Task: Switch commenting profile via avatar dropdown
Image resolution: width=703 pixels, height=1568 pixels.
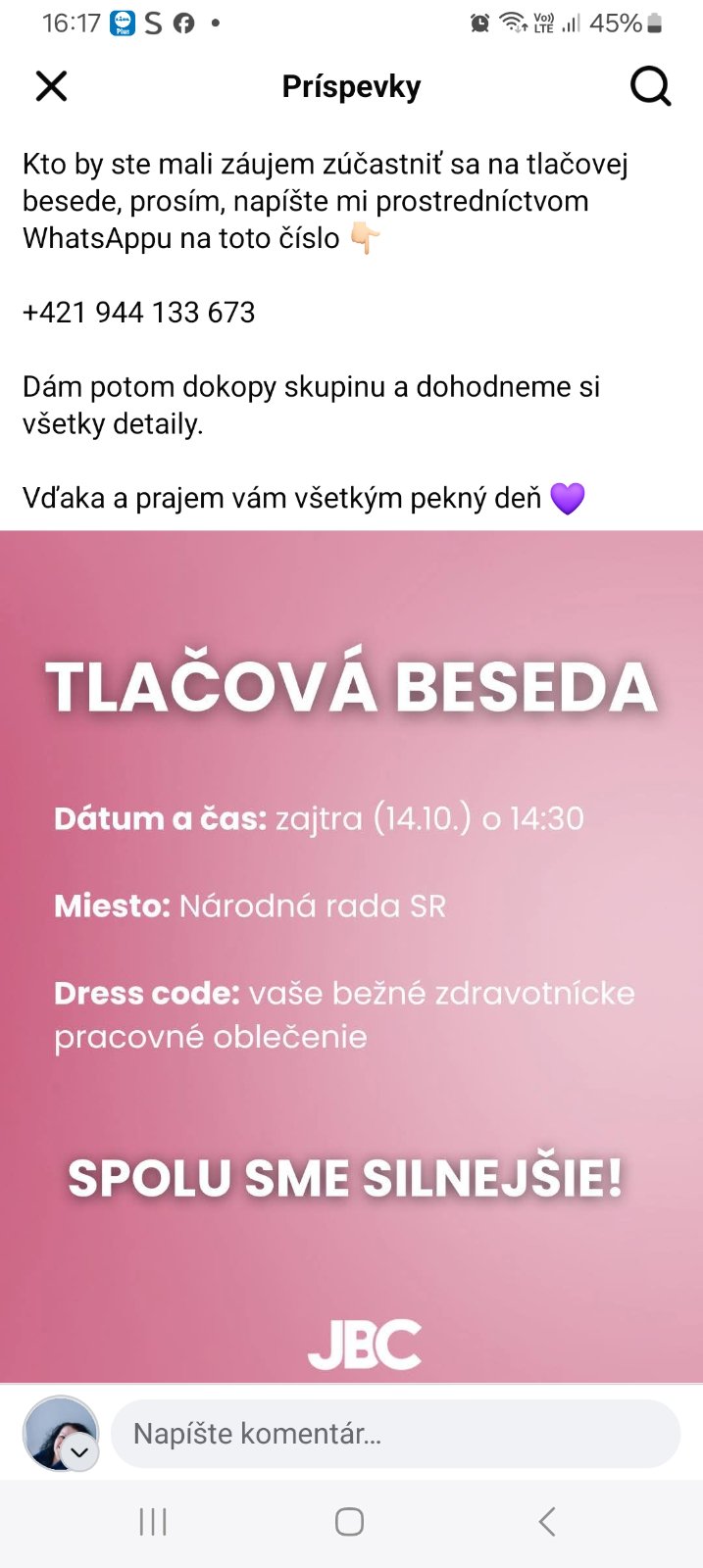Action: pyautogui.click(x=79, y=1452)
